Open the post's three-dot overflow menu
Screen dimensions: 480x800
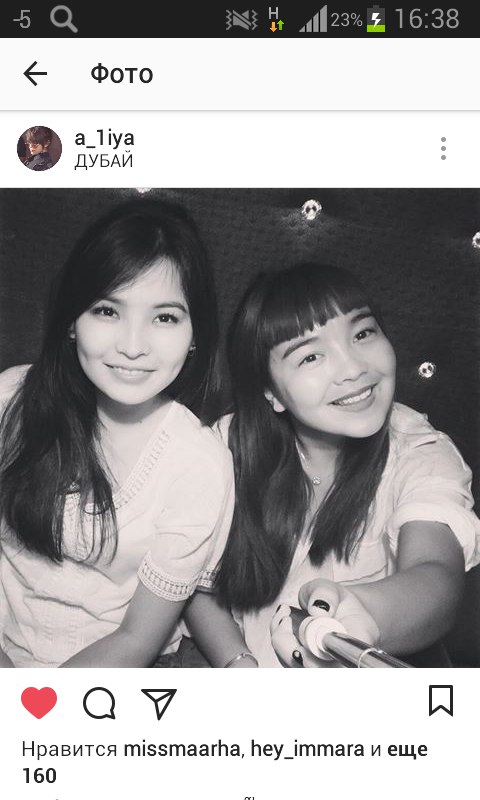[x=443, y=148]
